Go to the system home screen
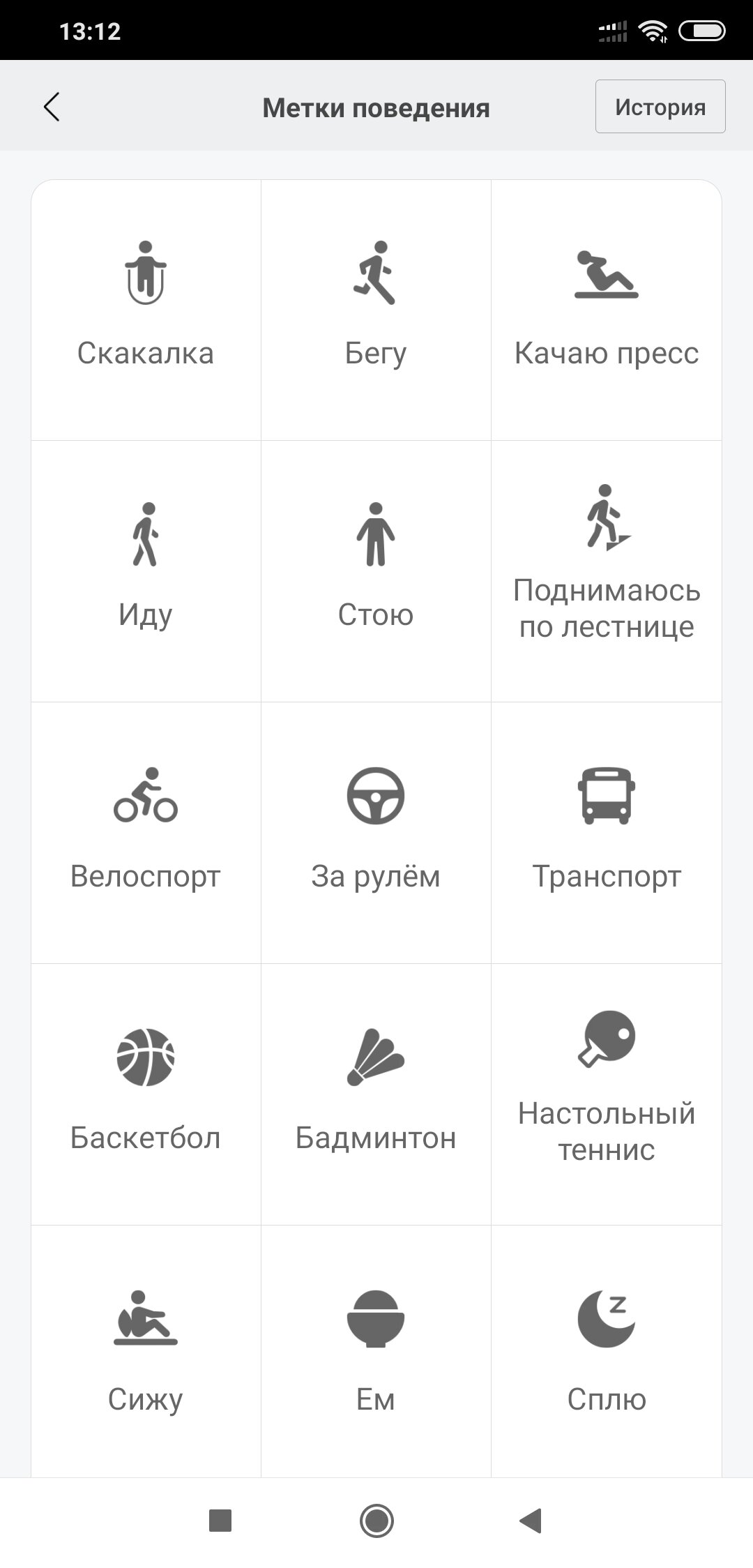Image resolution: width=753 pixels, height=1568 pixels. 376,1521
